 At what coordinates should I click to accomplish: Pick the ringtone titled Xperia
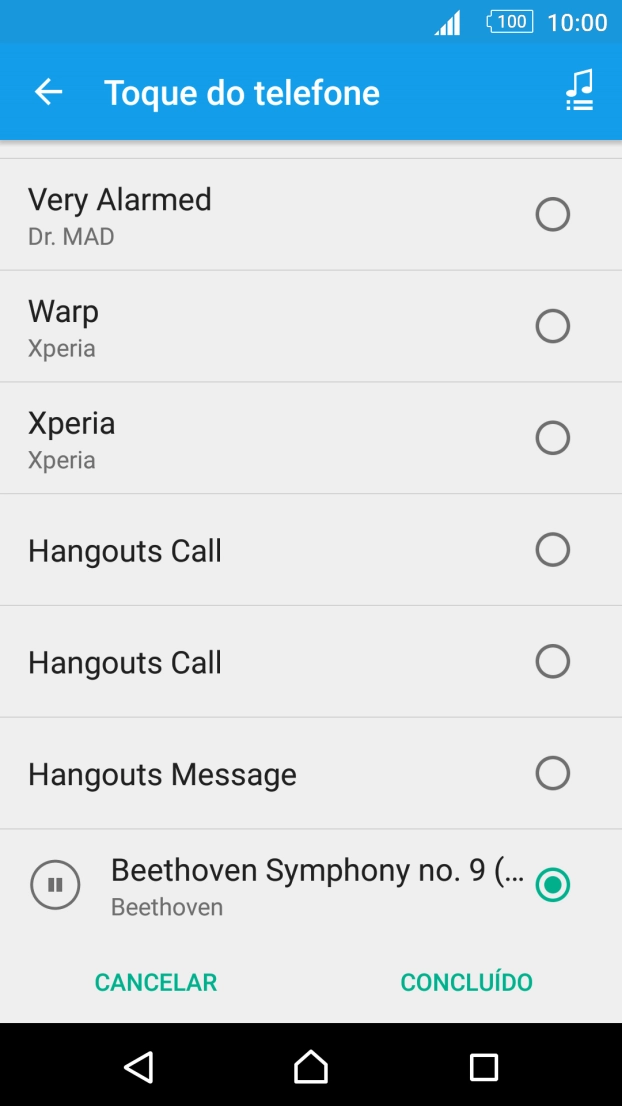[552, 438]
